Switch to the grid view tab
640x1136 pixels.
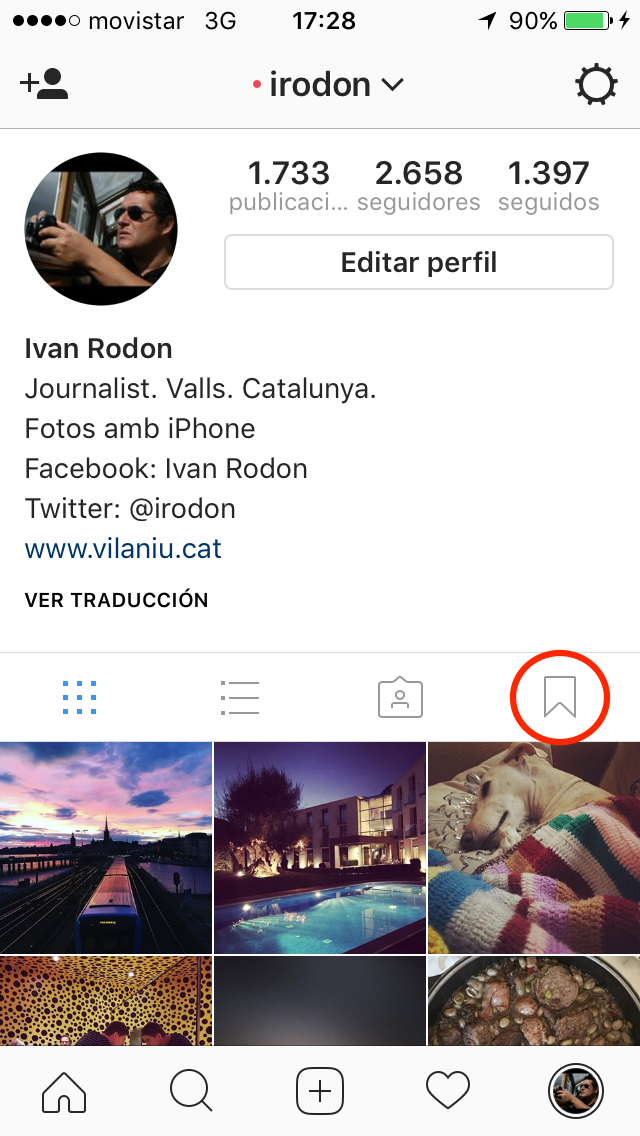point(79,697)
